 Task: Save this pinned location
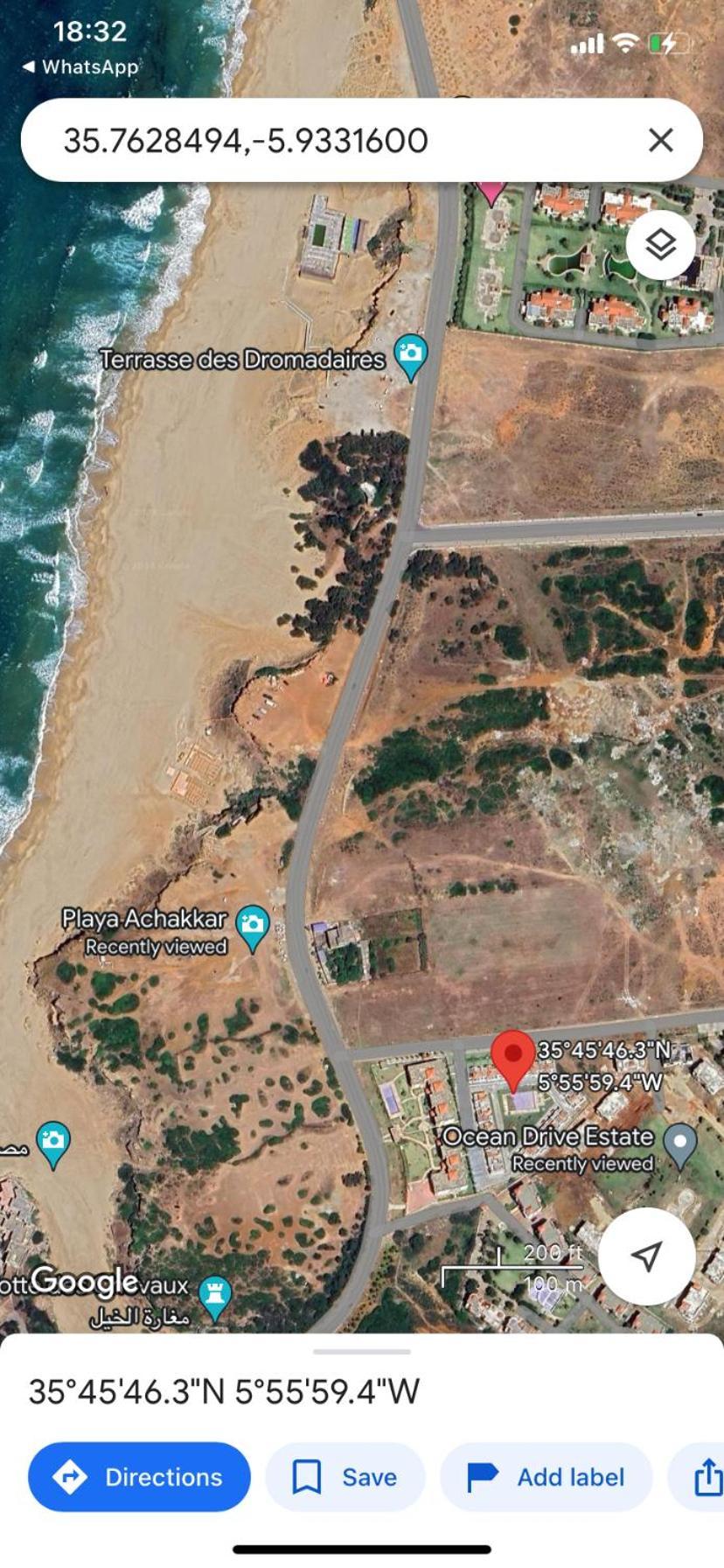pyautogui.click(x=345, y=1477)
